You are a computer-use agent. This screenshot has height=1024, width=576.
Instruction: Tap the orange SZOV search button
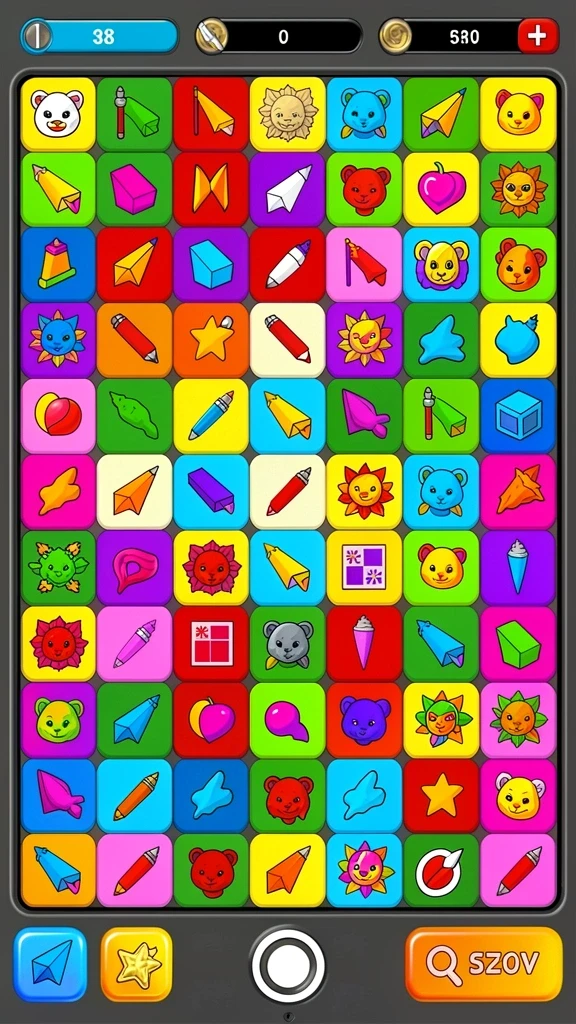click(x=484, y=964)
